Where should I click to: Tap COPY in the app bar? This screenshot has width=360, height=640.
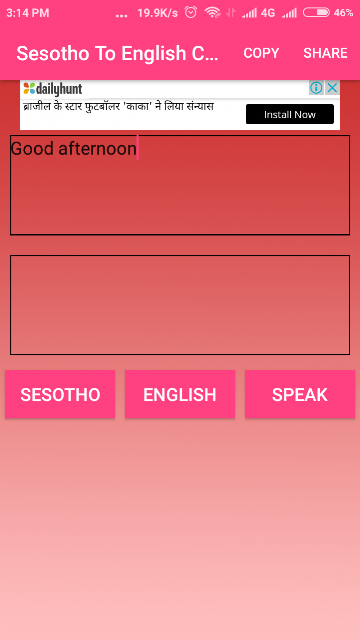[261, 53]
